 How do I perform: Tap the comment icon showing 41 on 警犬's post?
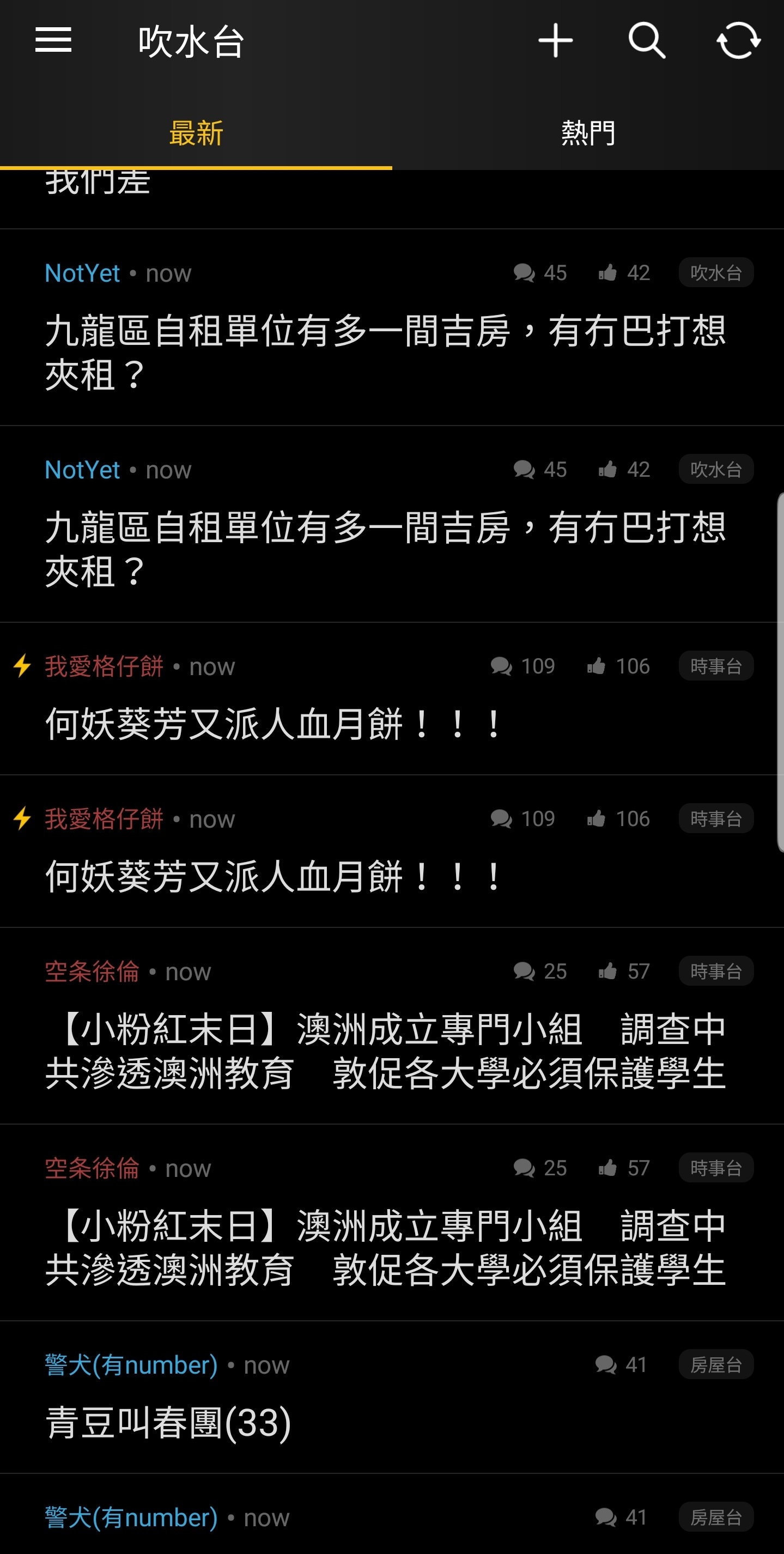[606, 1364]
